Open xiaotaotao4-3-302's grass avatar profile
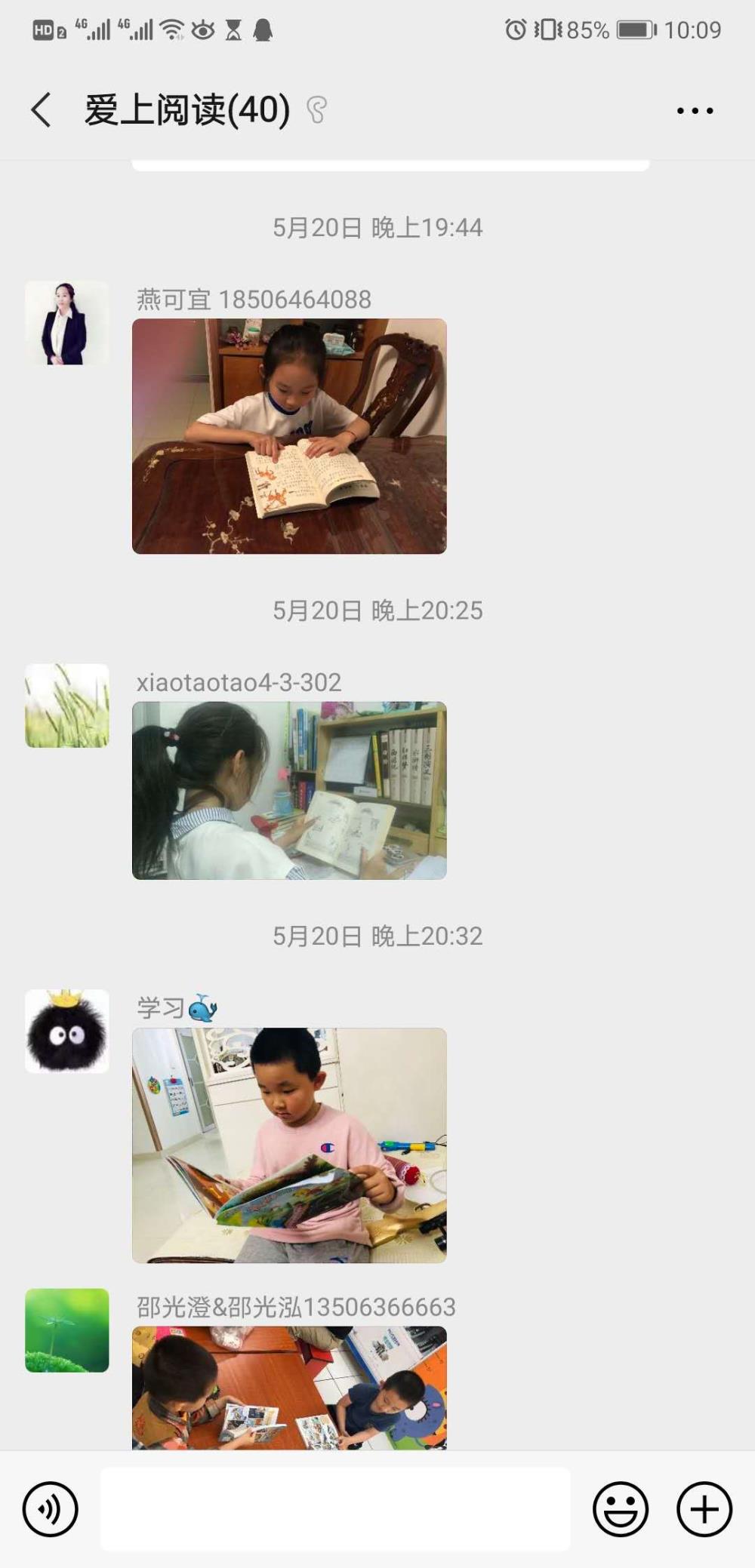 tap(67, 706)
